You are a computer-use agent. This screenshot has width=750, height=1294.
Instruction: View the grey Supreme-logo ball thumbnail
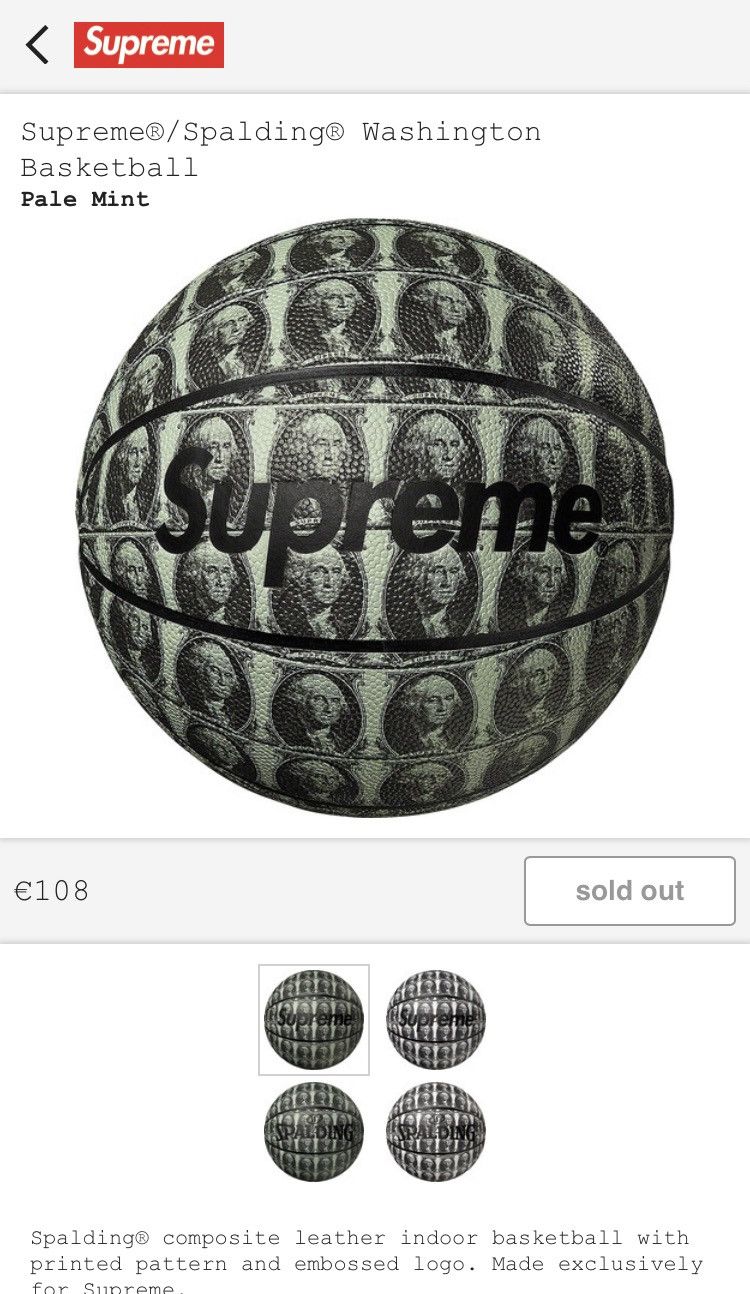click(x=436, y=1019)
